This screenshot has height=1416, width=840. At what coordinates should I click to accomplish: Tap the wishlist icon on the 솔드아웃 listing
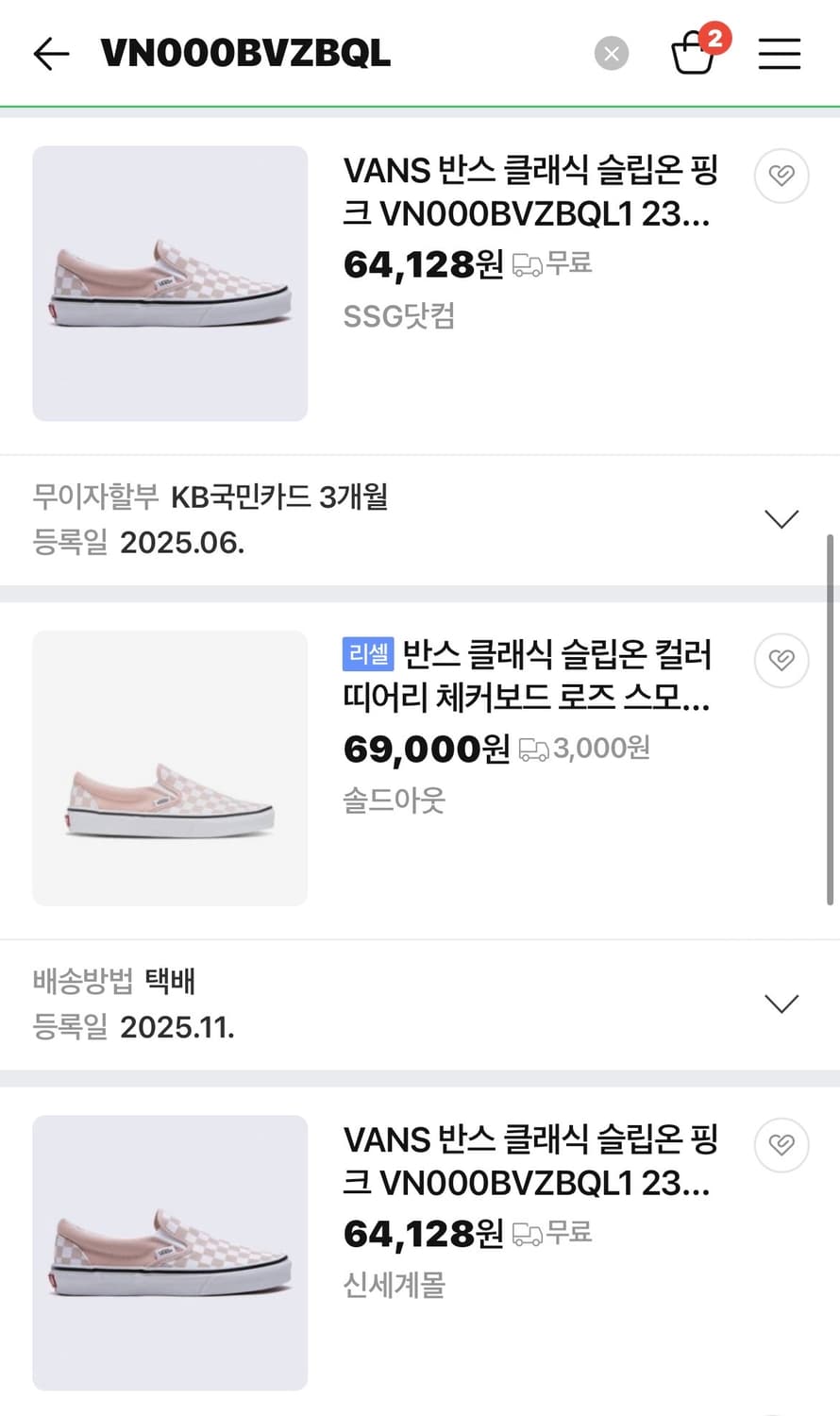pos(781,661)
